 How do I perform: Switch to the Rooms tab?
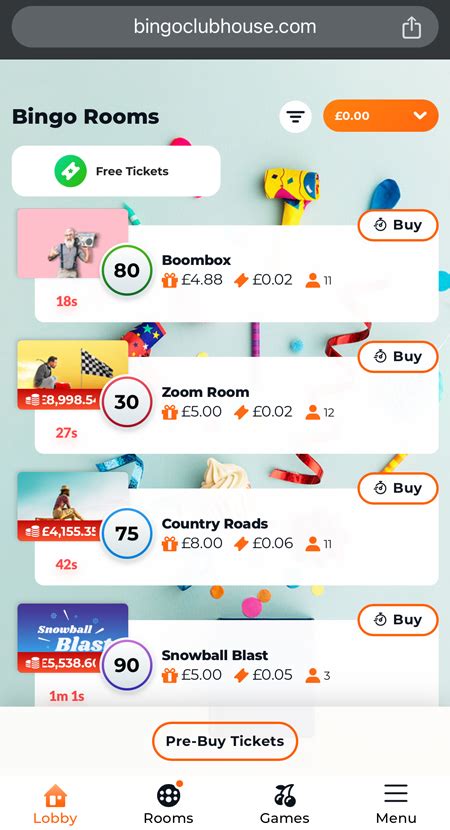pyautogui.click(x=168, y=804)
